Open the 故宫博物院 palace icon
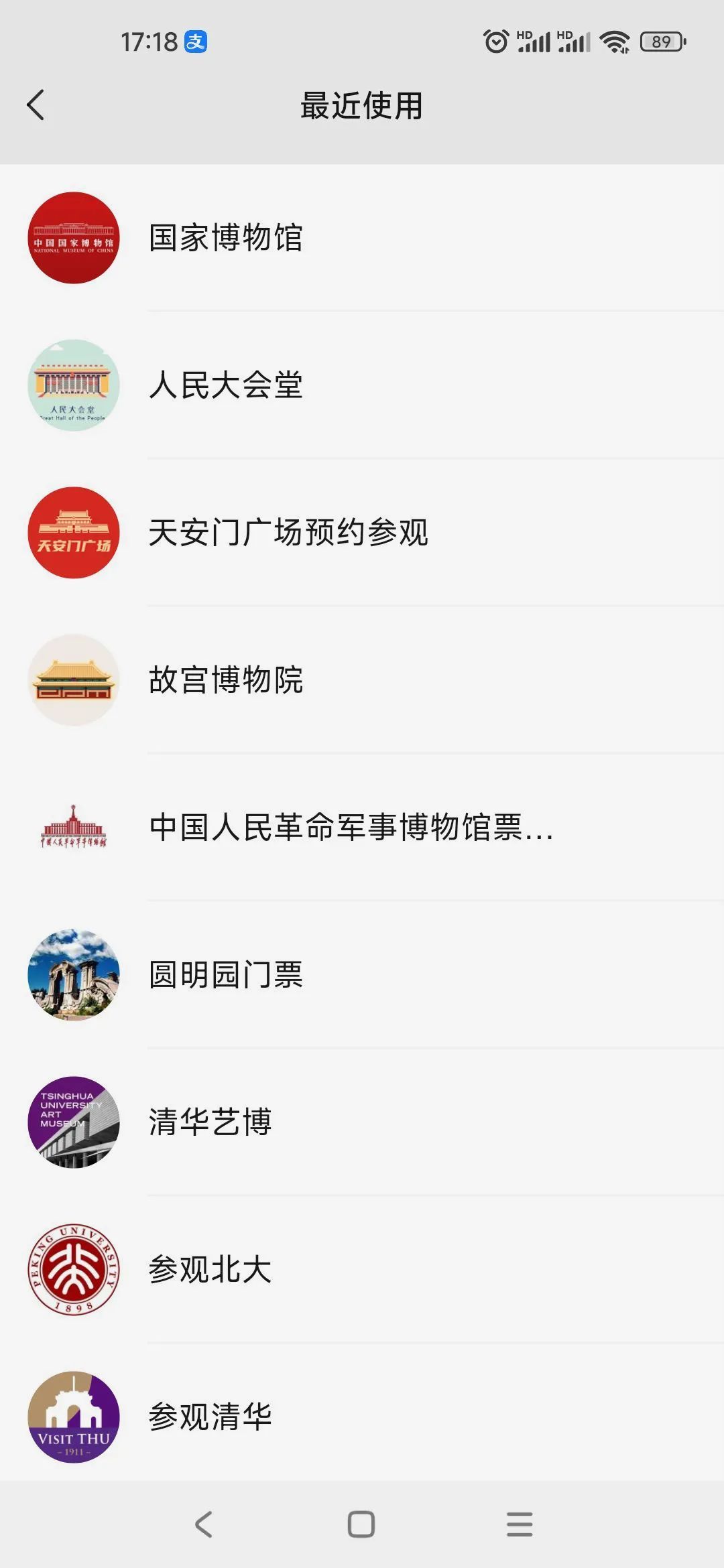Screen dimensions: 724x1568 [x=74, y=680]
